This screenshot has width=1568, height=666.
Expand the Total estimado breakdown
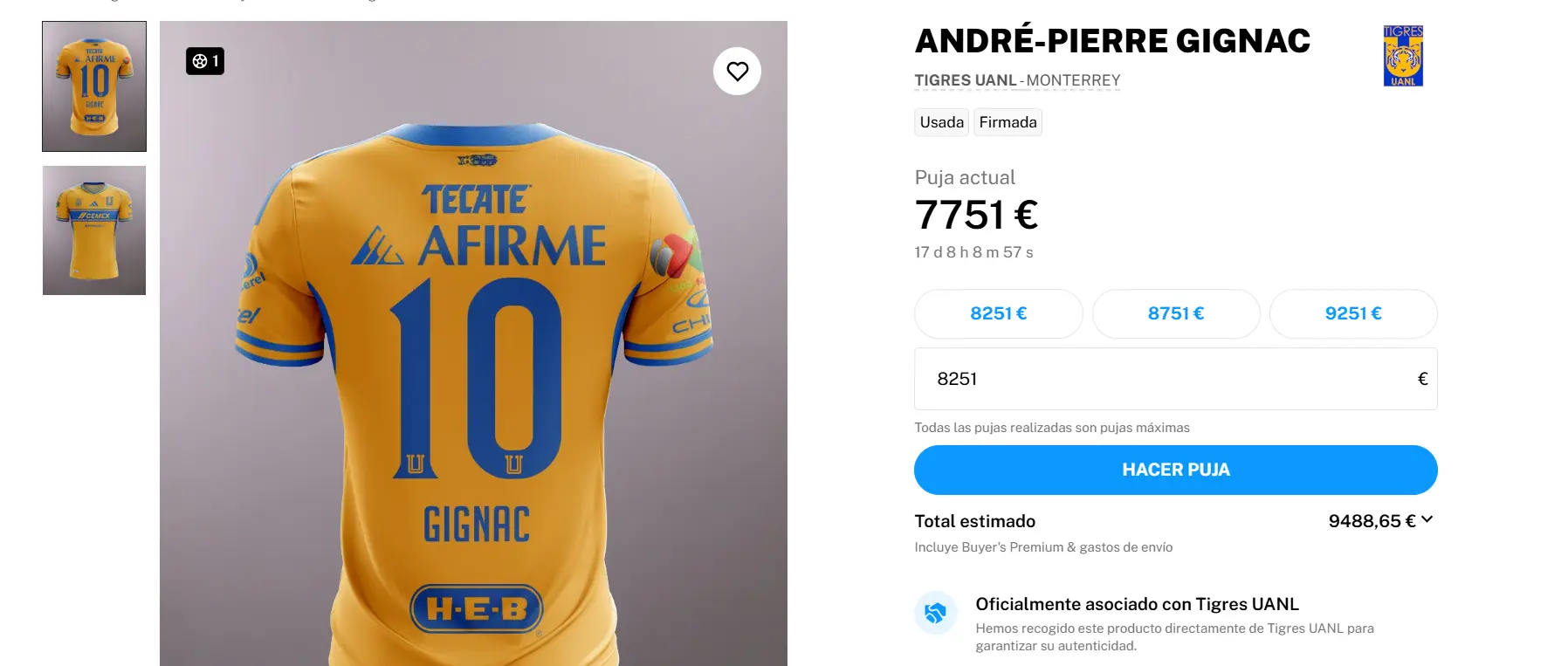pos(1427,520)
